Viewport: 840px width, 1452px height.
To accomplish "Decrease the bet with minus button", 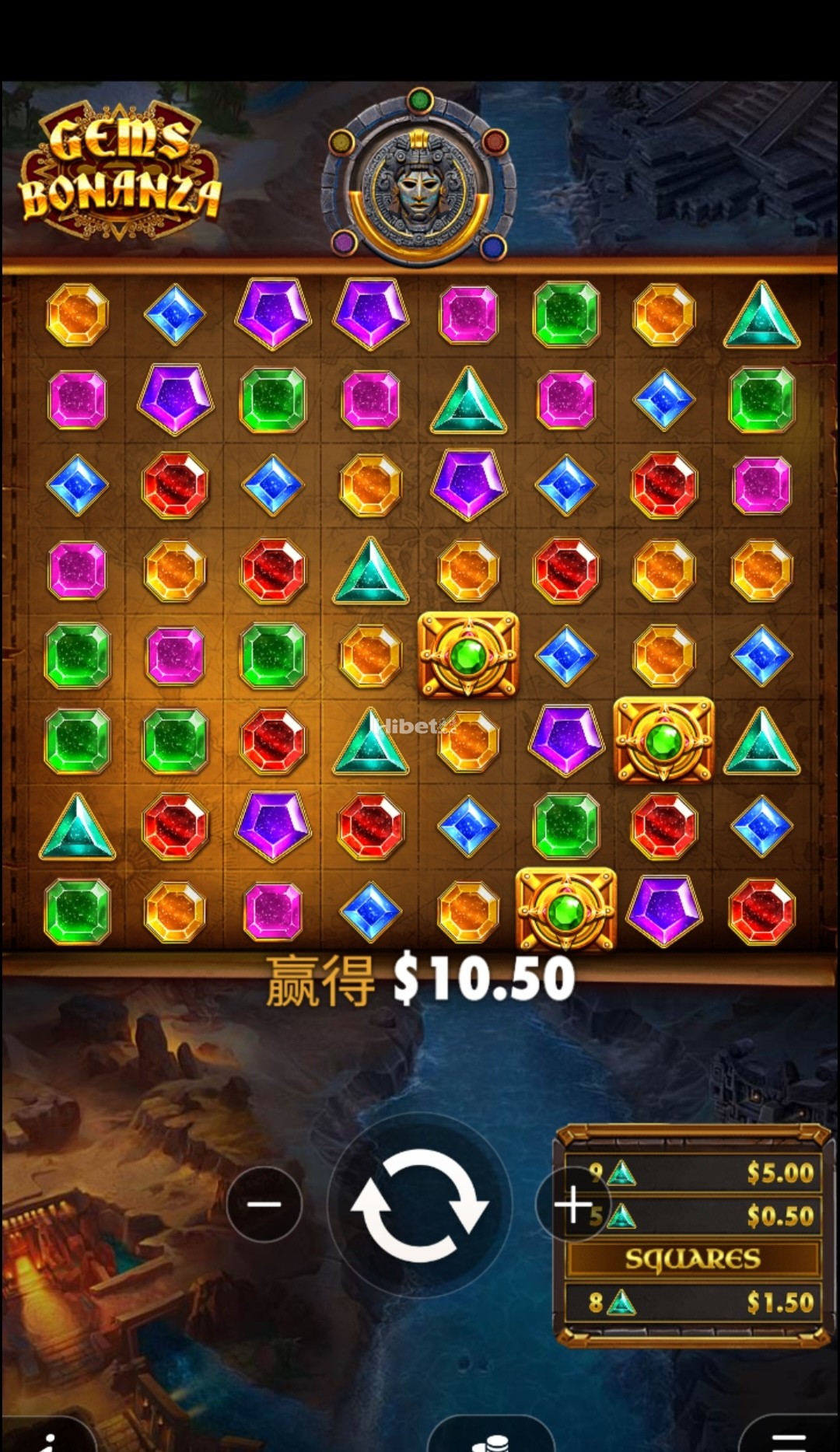I will click(x=264, y=1205).
